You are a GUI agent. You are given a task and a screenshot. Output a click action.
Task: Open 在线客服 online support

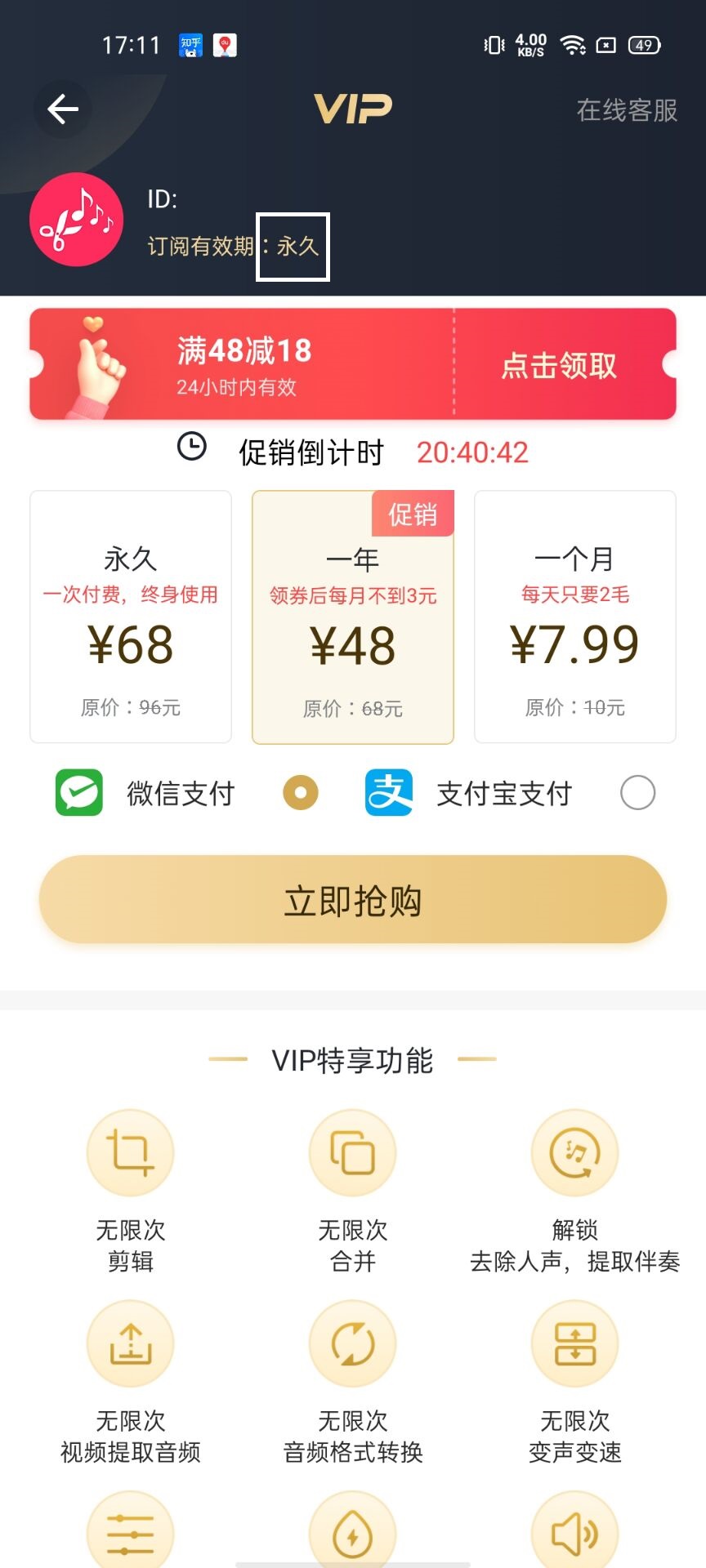pos(626,110)
